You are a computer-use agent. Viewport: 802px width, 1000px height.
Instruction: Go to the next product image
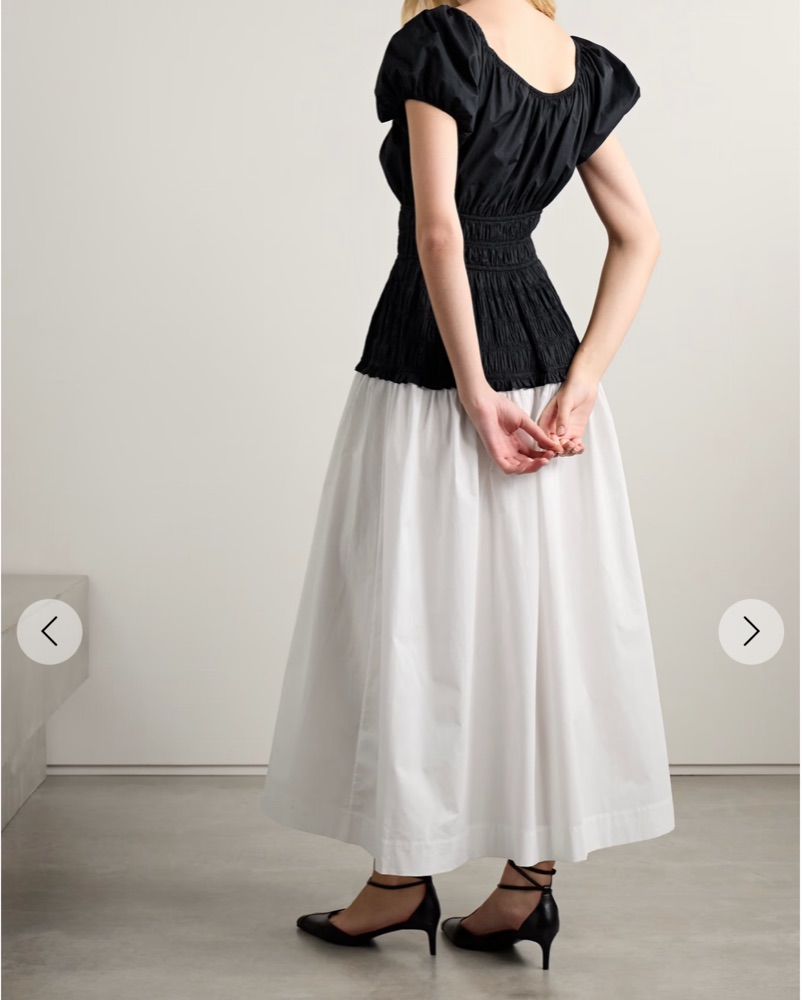750,631
